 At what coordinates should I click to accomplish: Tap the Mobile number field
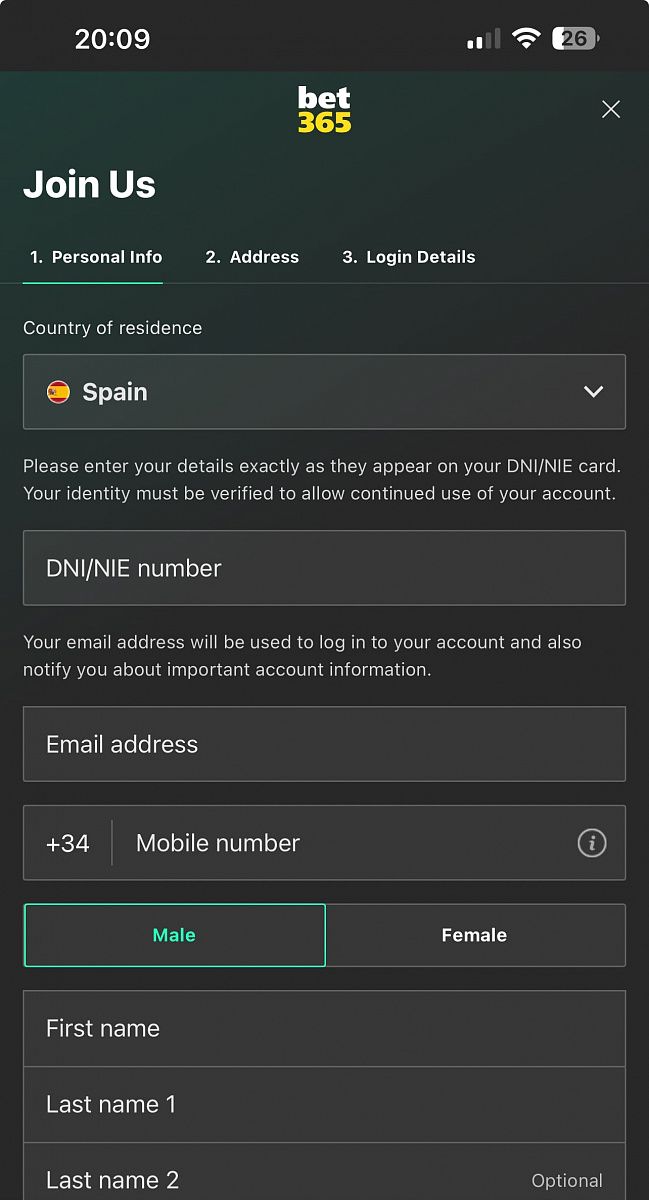coord(340,843)
